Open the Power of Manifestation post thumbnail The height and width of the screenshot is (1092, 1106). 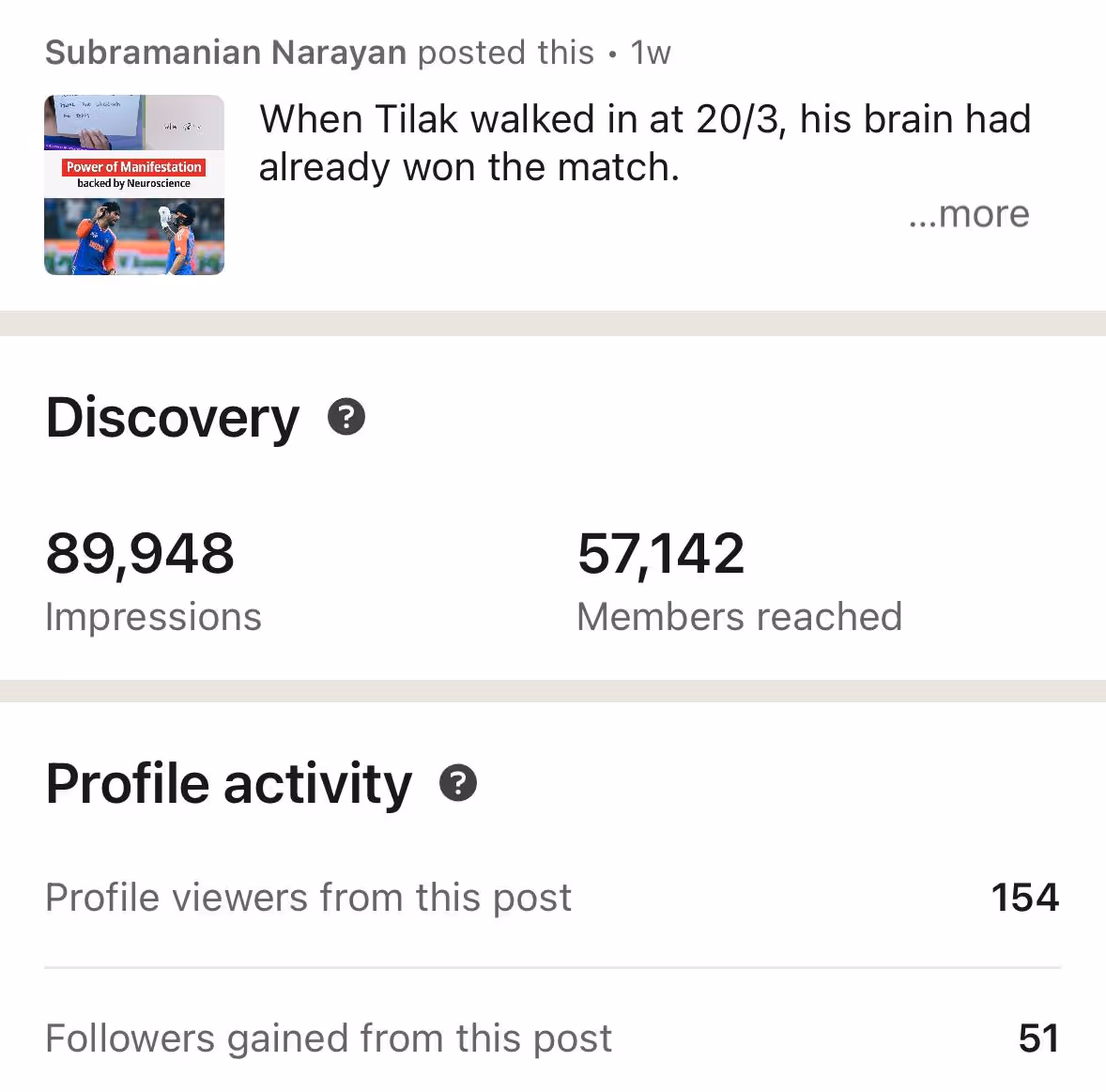[x=134, y=185]
